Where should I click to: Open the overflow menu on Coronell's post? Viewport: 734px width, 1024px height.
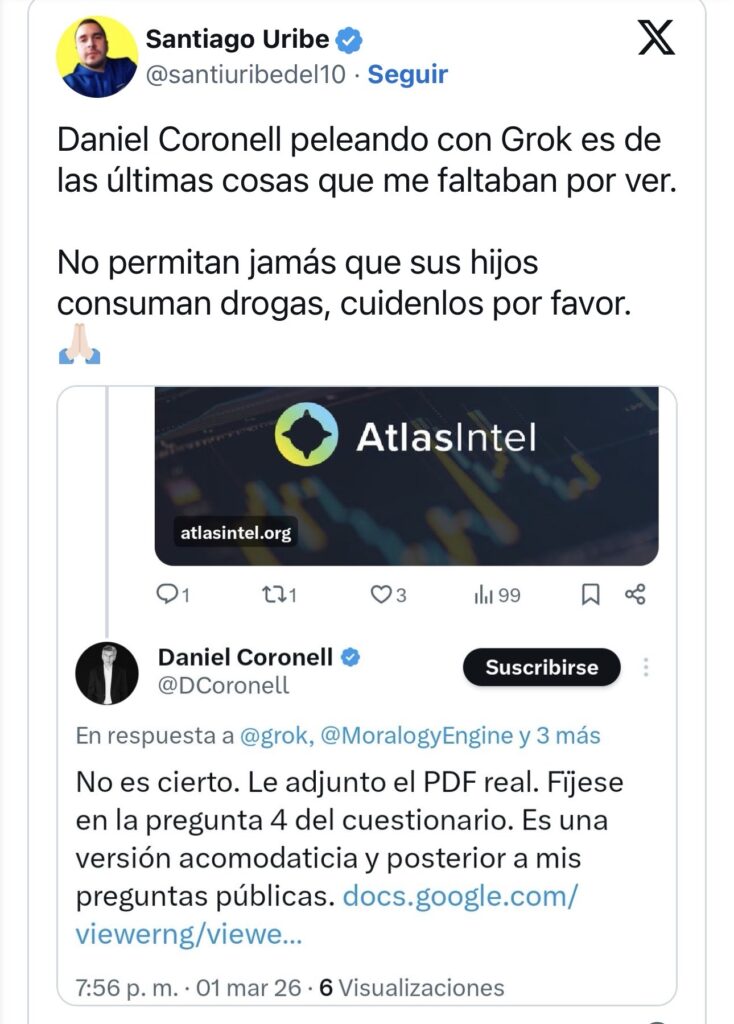(646, 667)
